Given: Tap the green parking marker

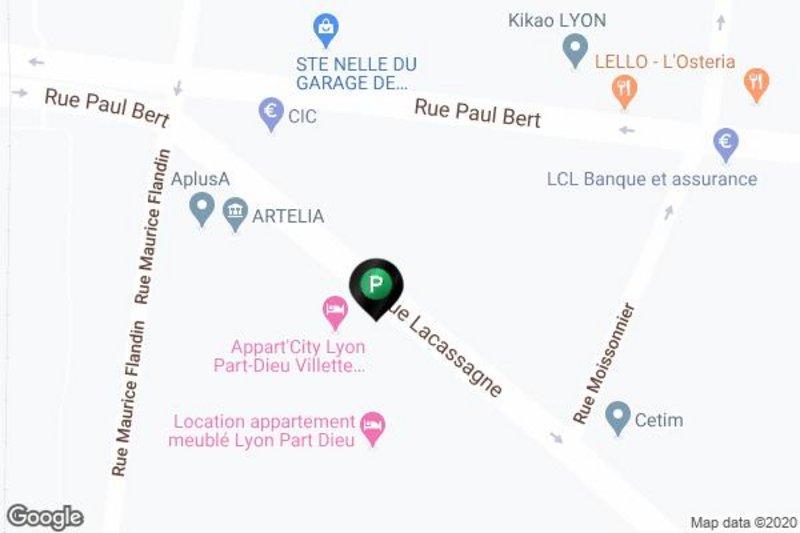Looking at the screenshot, I should click(x=375, y=285).
